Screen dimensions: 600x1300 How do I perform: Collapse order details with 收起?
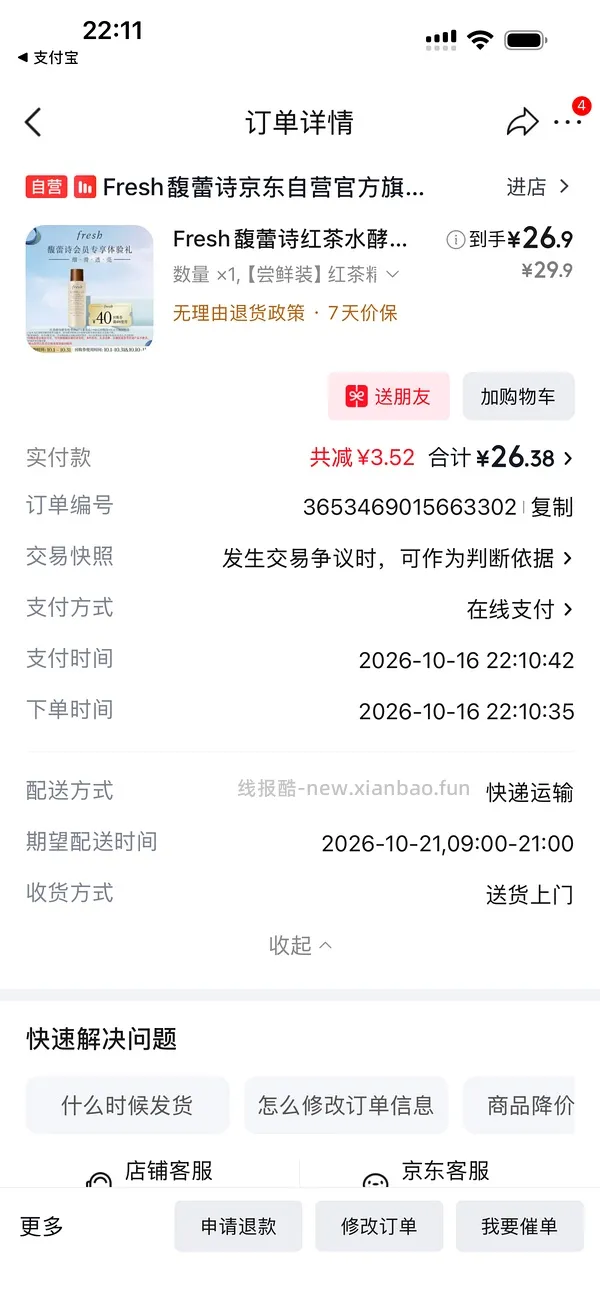[x=300, y=945]
